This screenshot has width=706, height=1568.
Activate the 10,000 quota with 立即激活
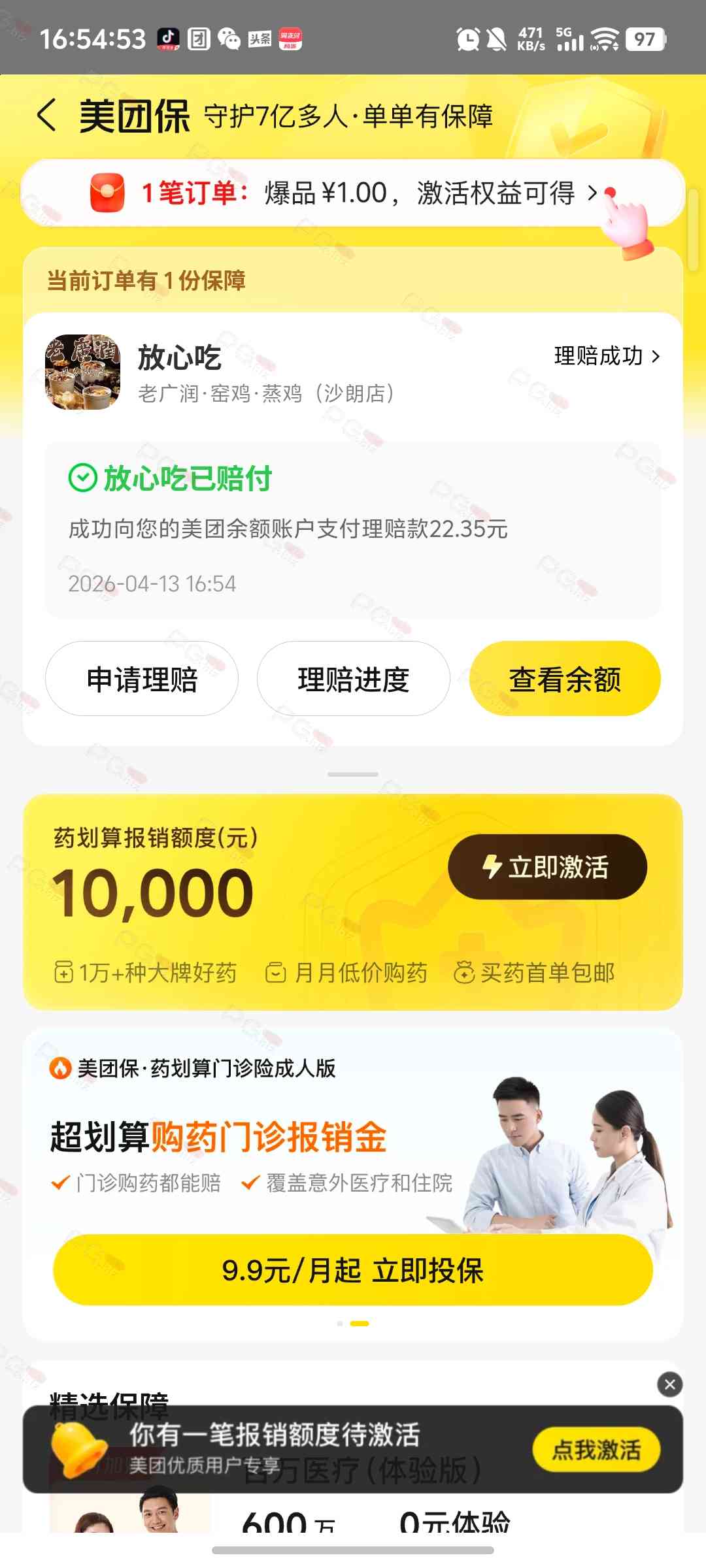(547, 867)
